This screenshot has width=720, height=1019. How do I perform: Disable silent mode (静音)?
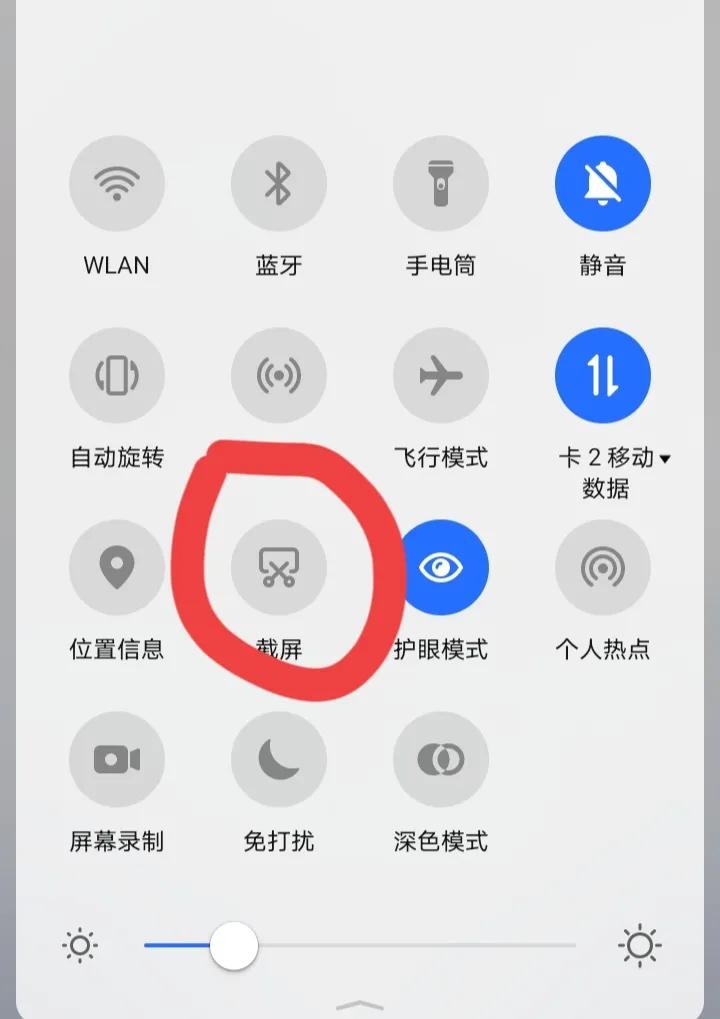click(603, 182)
